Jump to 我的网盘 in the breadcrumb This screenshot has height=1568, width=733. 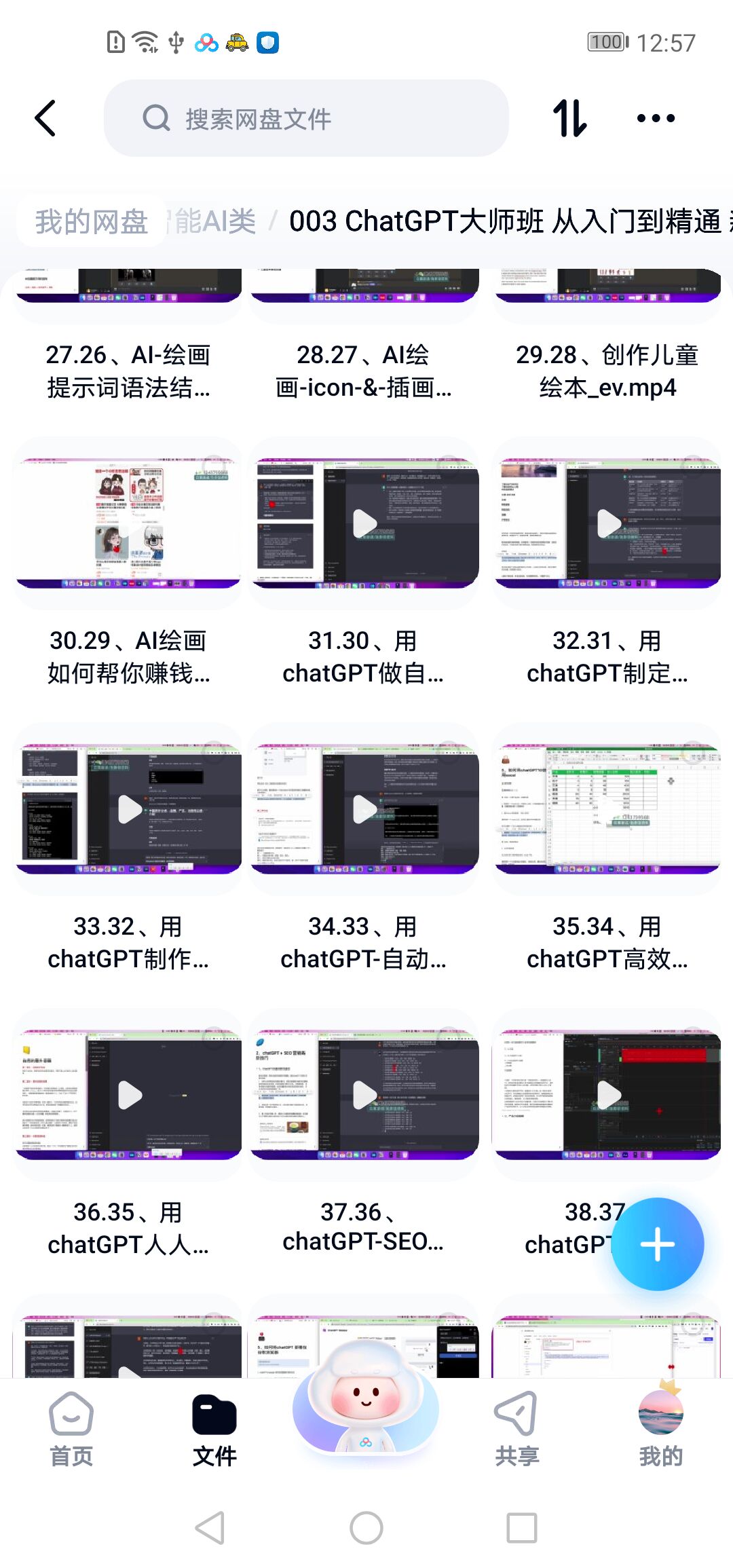click(x=92, y=222)
